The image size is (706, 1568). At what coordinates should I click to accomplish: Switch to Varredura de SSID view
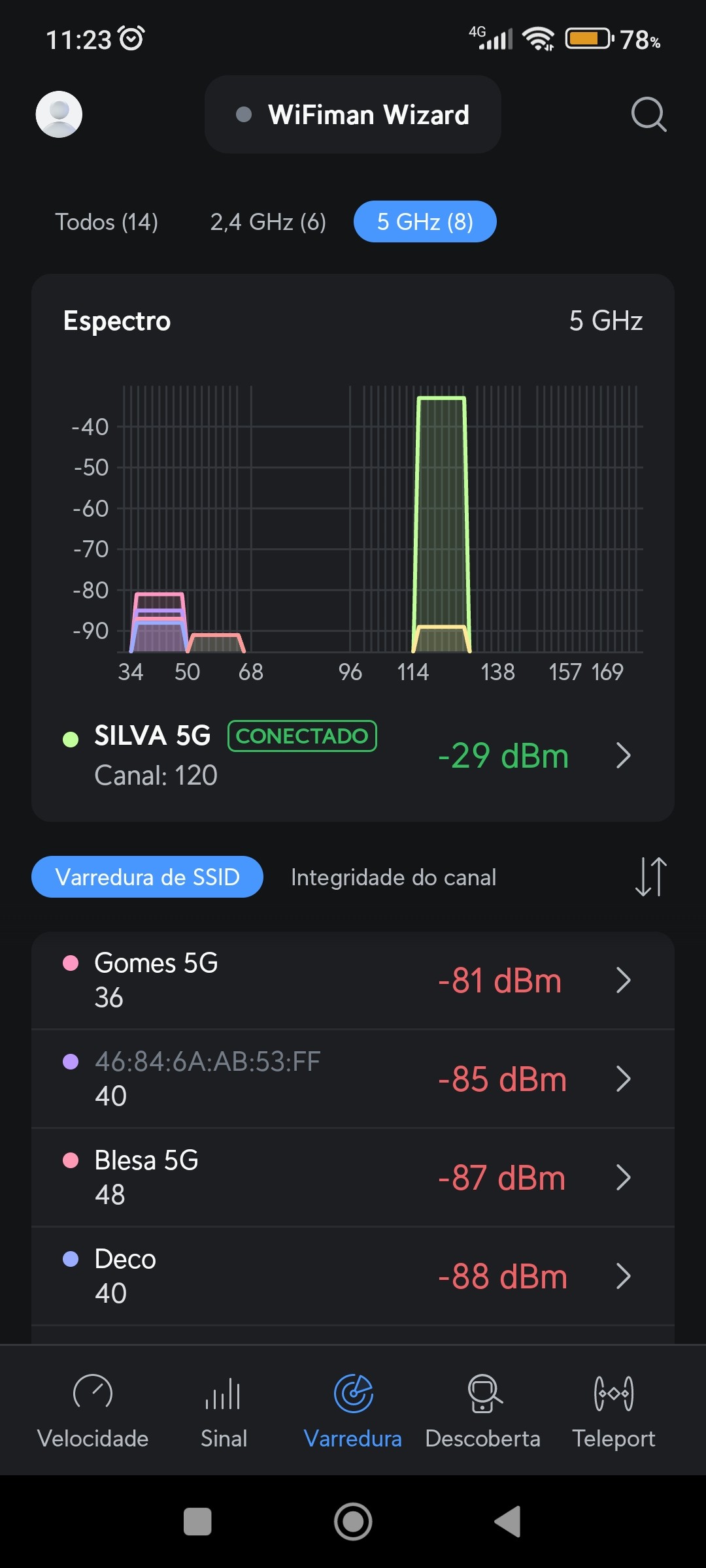click(x=147, y=877)
